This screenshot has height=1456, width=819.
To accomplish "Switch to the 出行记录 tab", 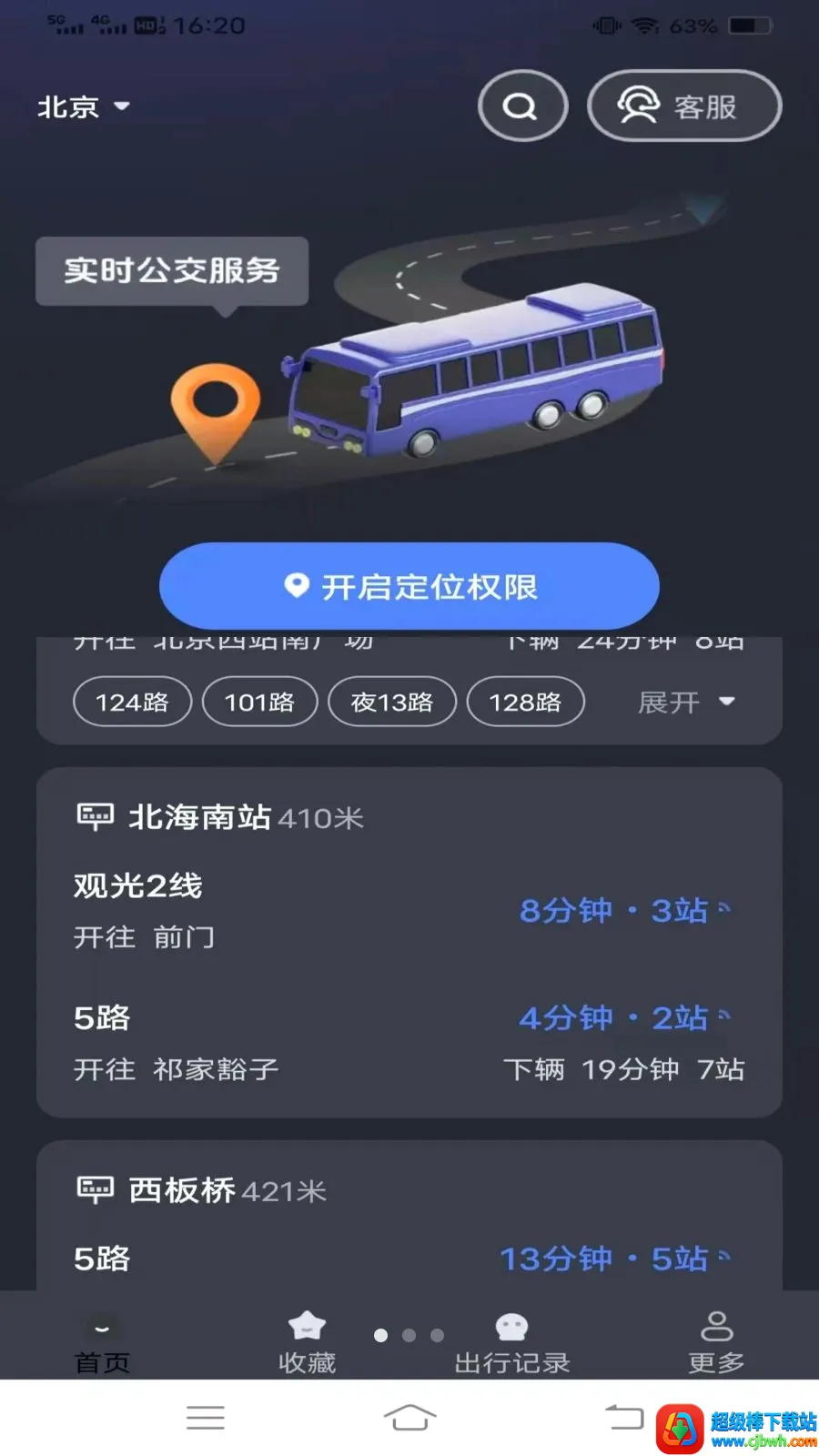I will (511, 1341).
